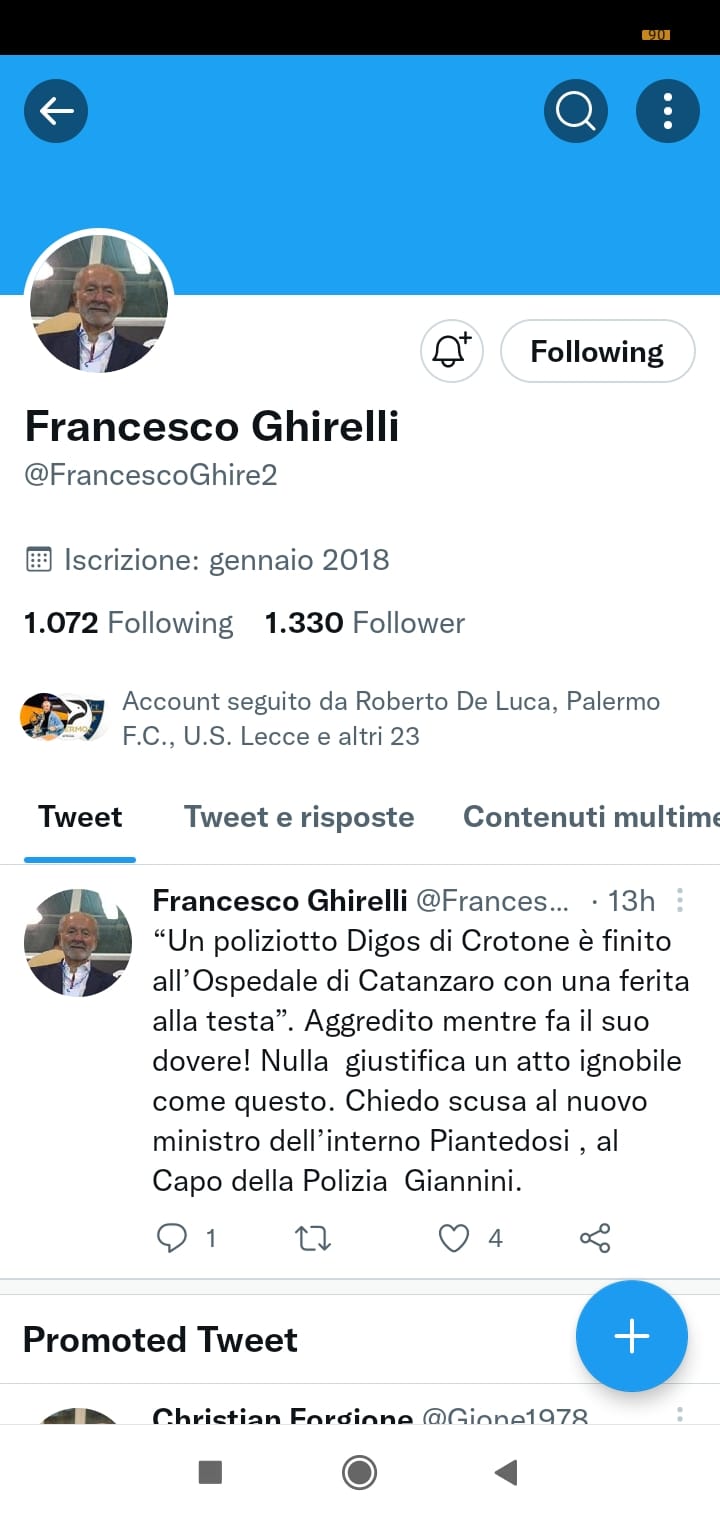Like the Digos di Crotone tweet

click(x=454, y=1239)
